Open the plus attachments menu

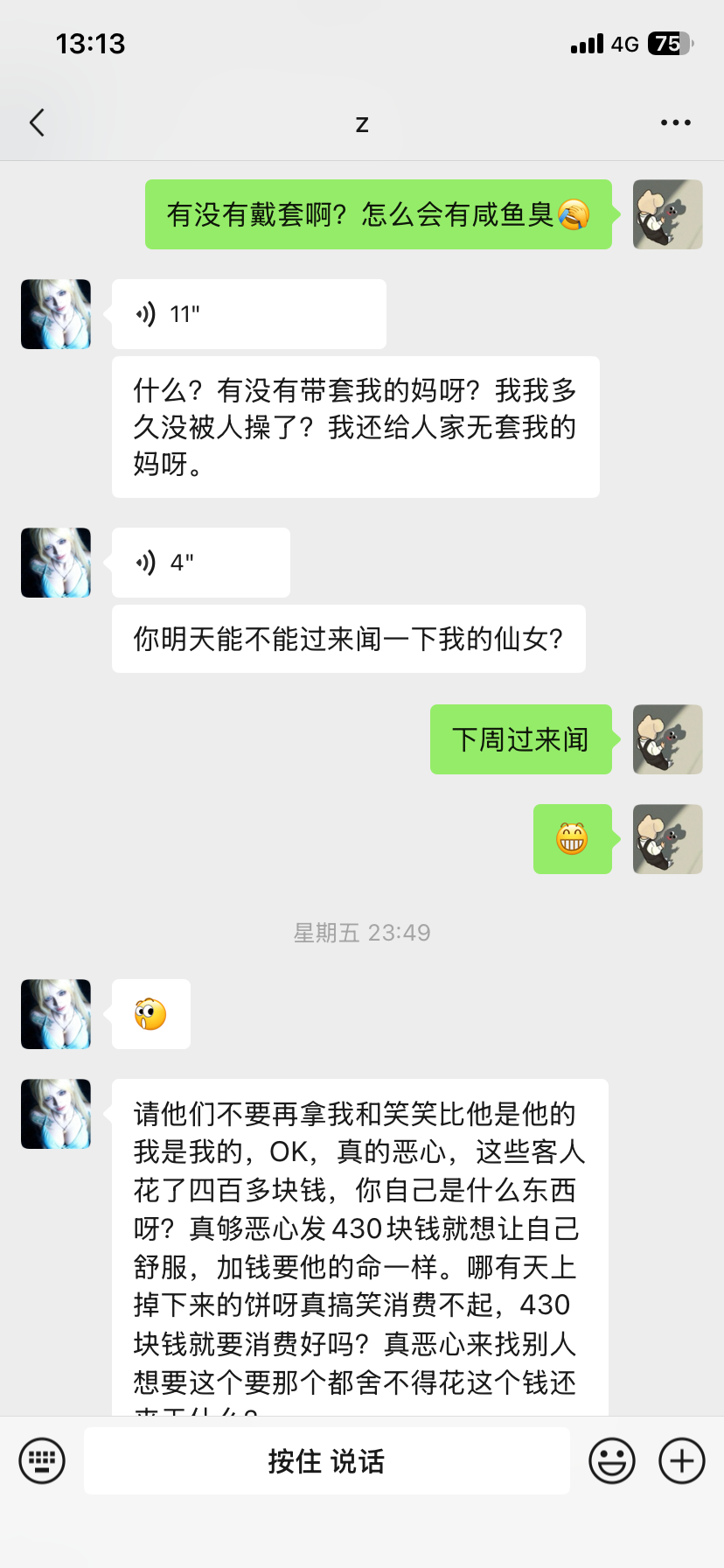tap(682, 1460)
